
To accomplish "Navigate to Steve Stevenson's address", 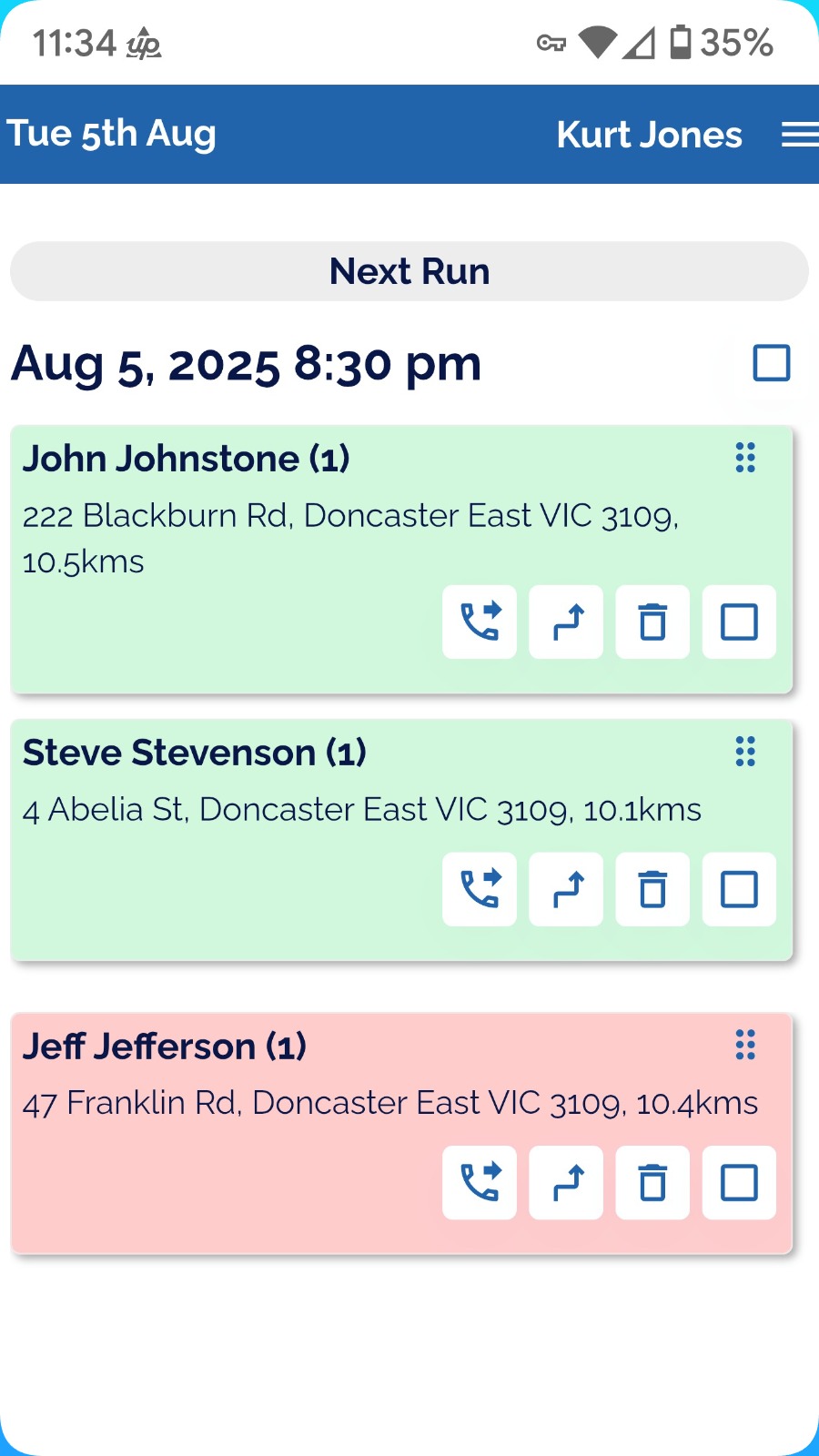I will tap(566, 889).
